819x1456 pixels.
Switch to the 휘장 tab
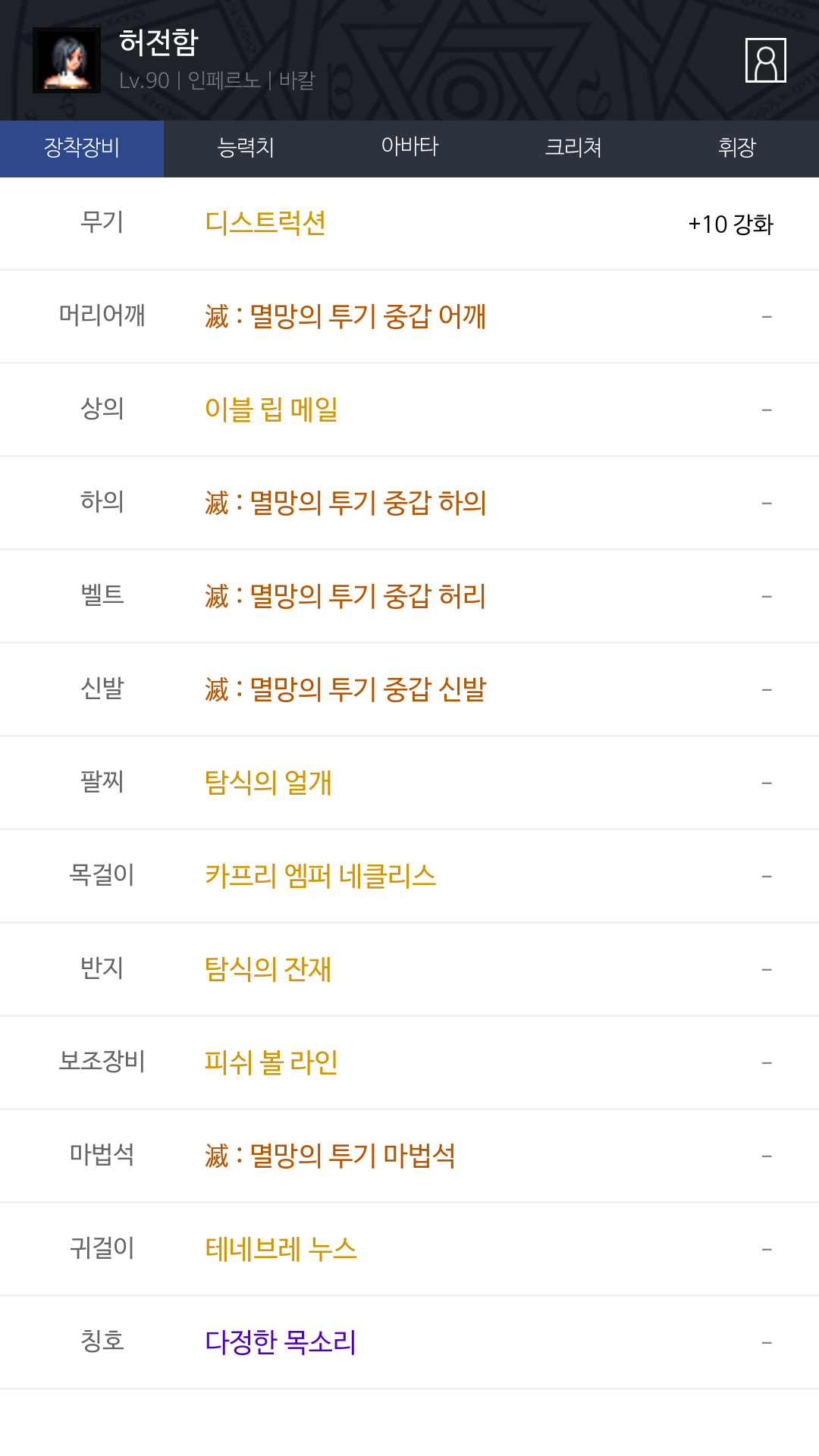(x=737, y=149)
